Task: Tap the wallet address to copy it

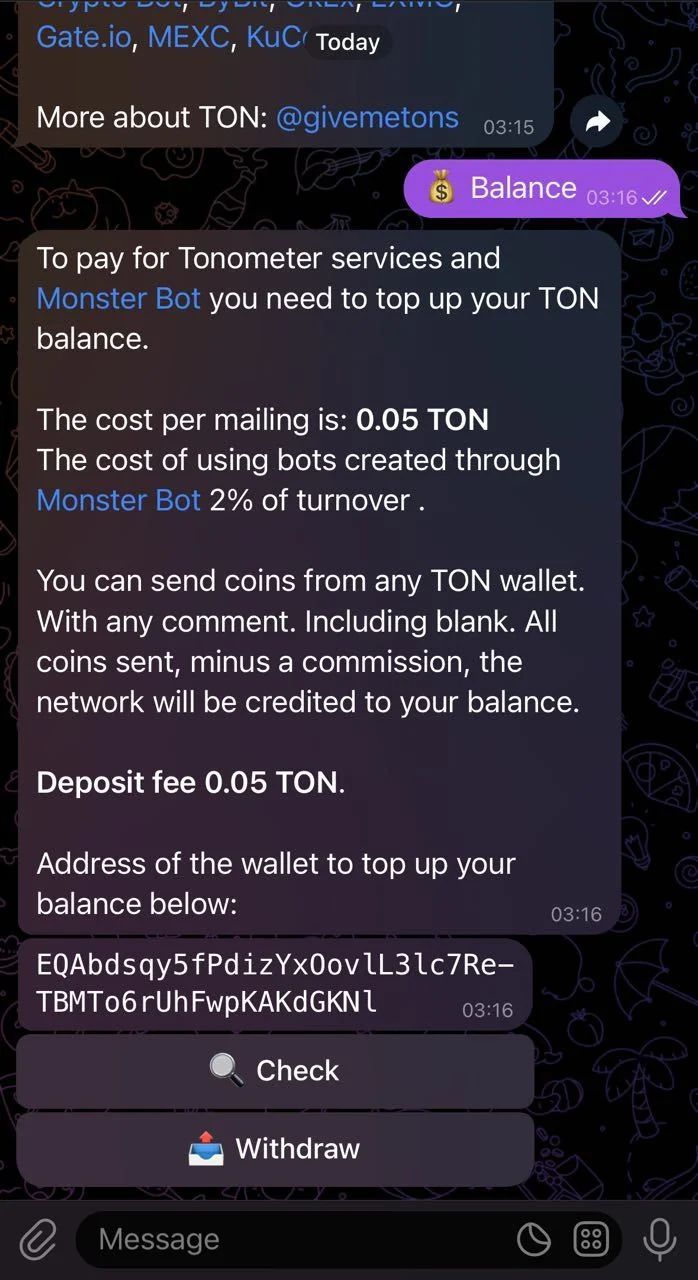Action: point(275,983)
